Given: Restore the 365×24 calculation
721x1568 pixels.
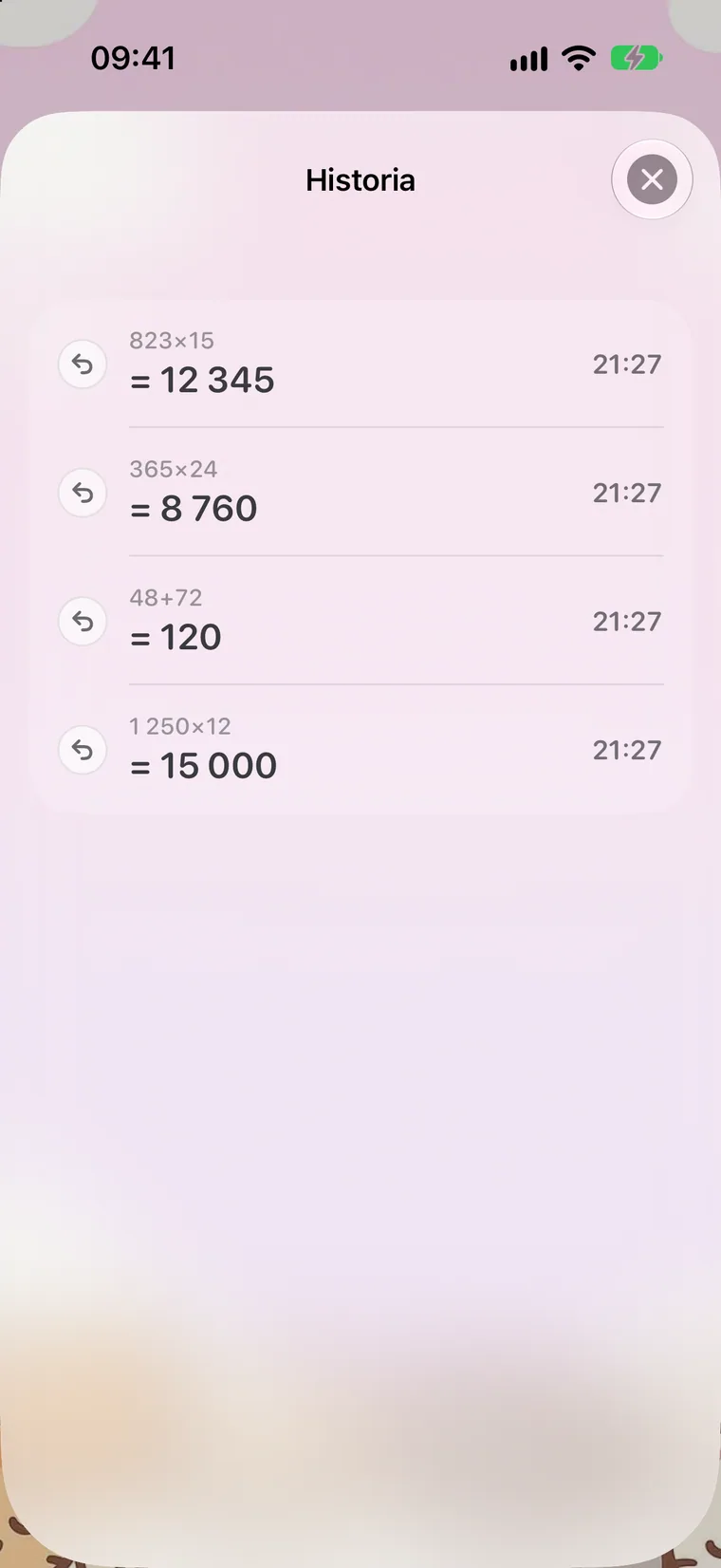Looking at the screenshot, I should [83, 494].
